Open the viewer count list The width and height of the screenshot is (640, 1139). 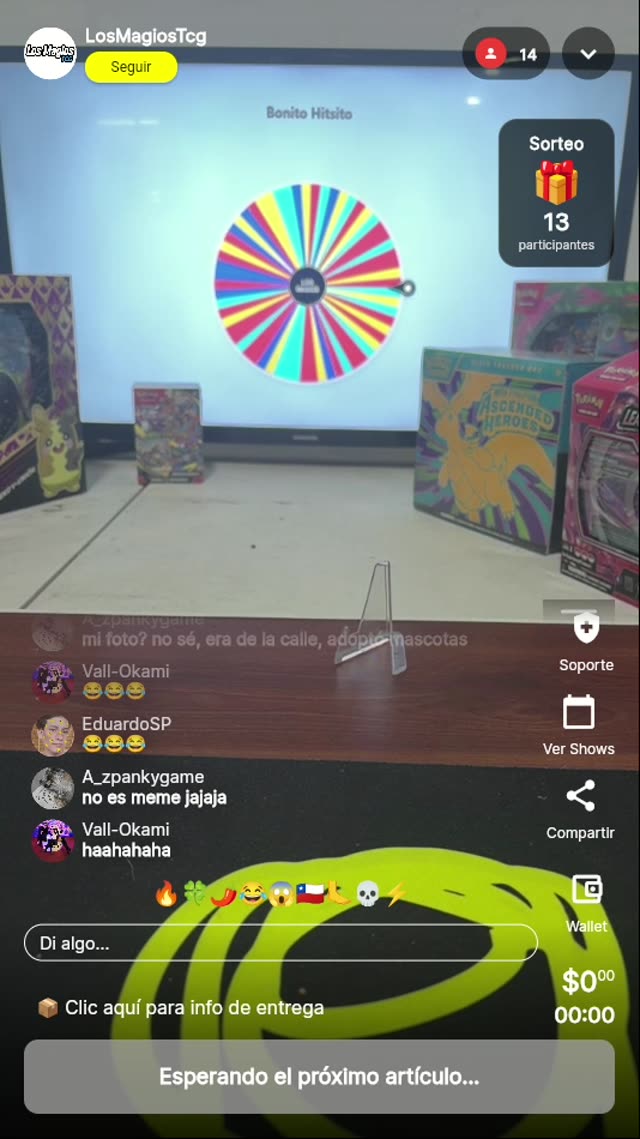[x=506, y=54]
